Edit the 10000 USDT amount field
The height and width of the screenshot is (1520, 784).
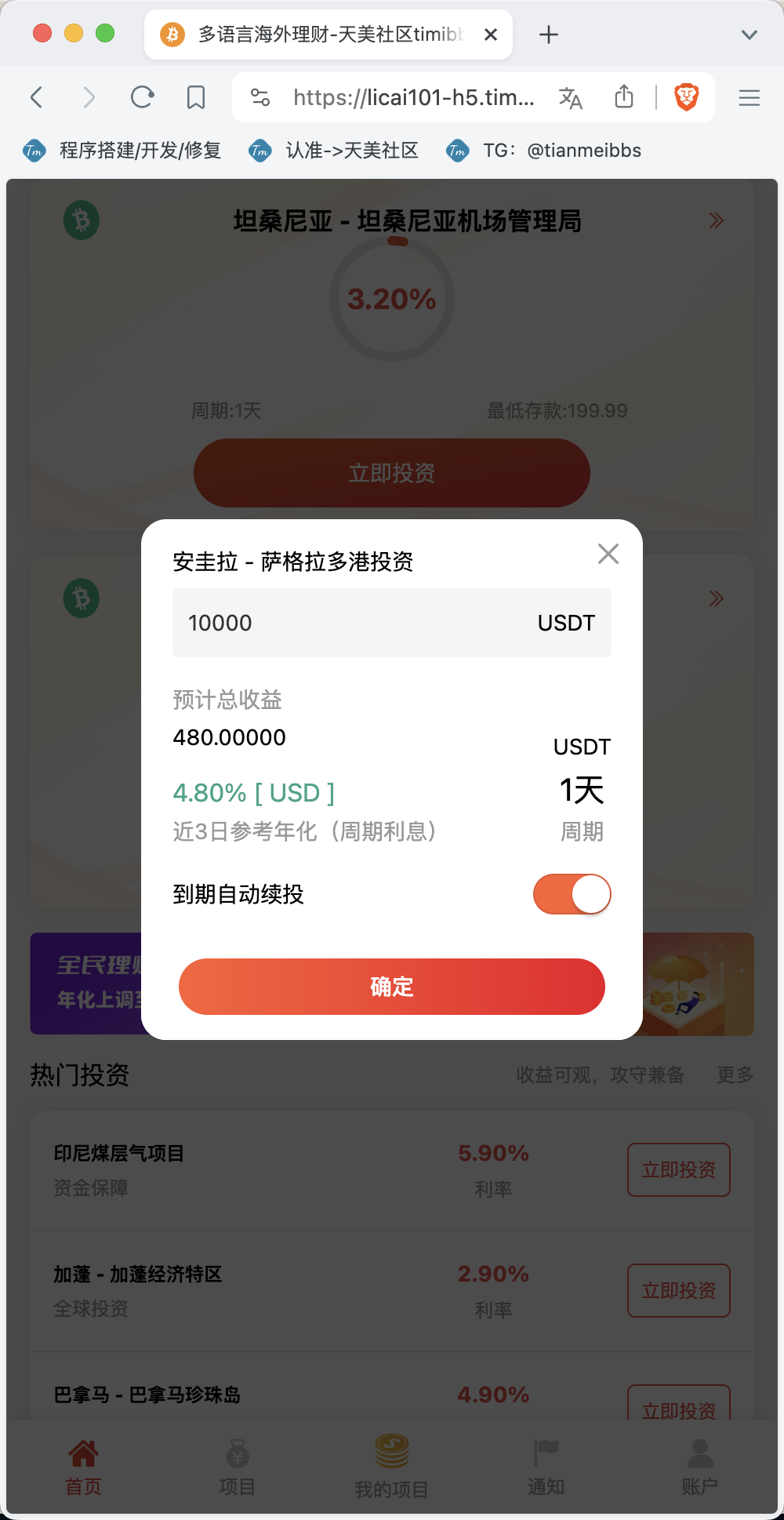click(392, 623)
